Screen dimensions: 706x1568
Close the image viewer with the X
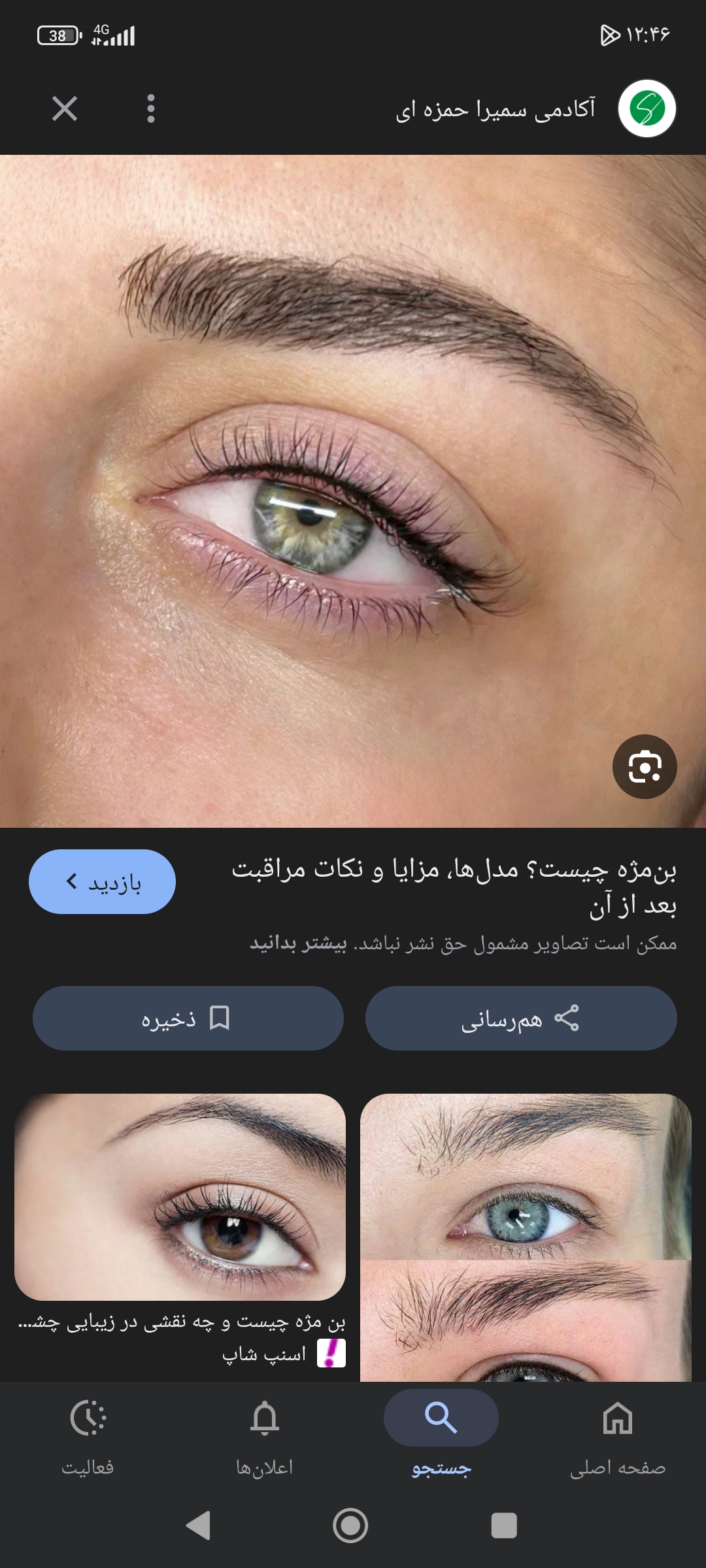point(65,108)
